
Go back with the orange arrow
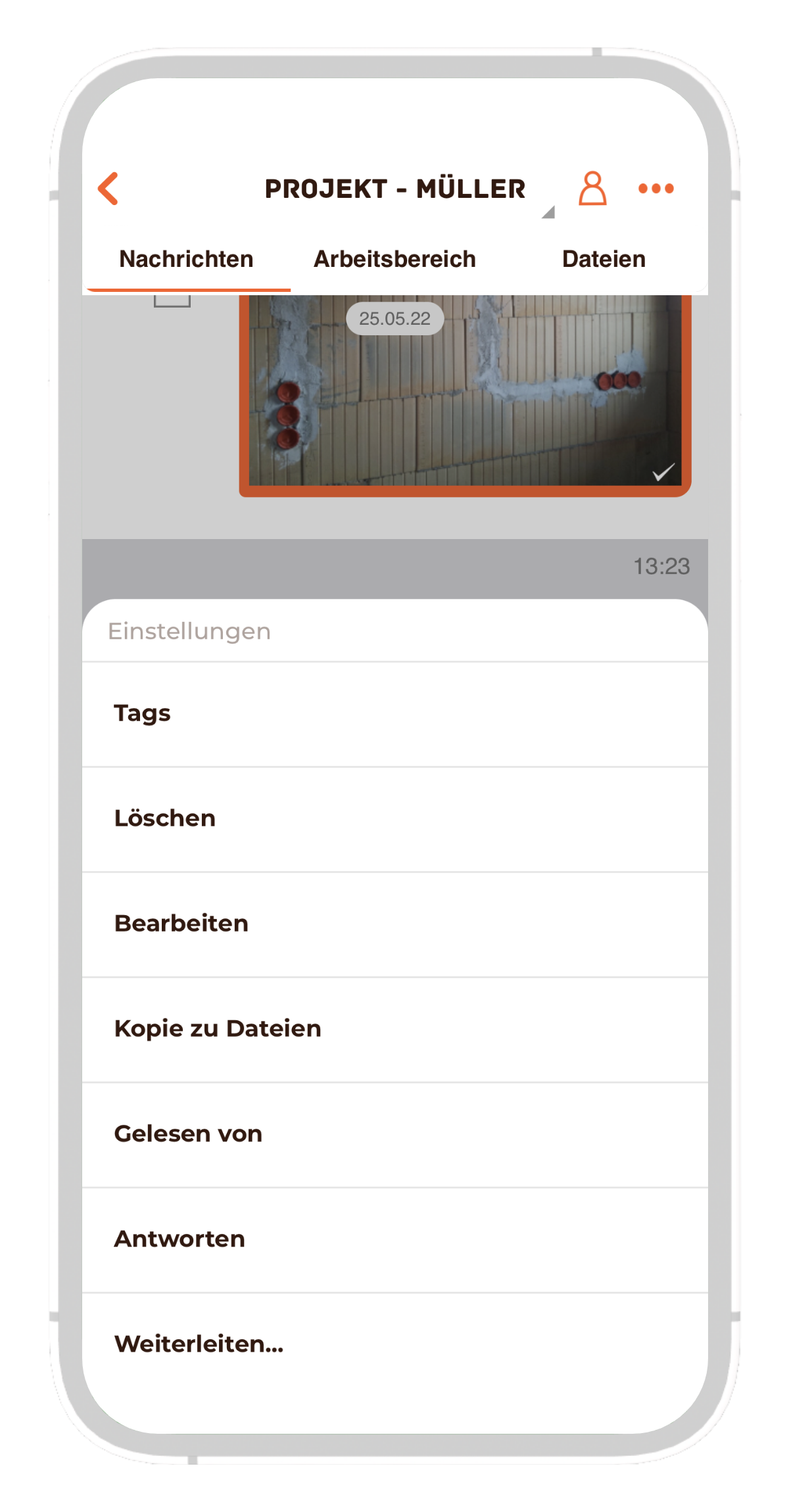coord(108,189)
